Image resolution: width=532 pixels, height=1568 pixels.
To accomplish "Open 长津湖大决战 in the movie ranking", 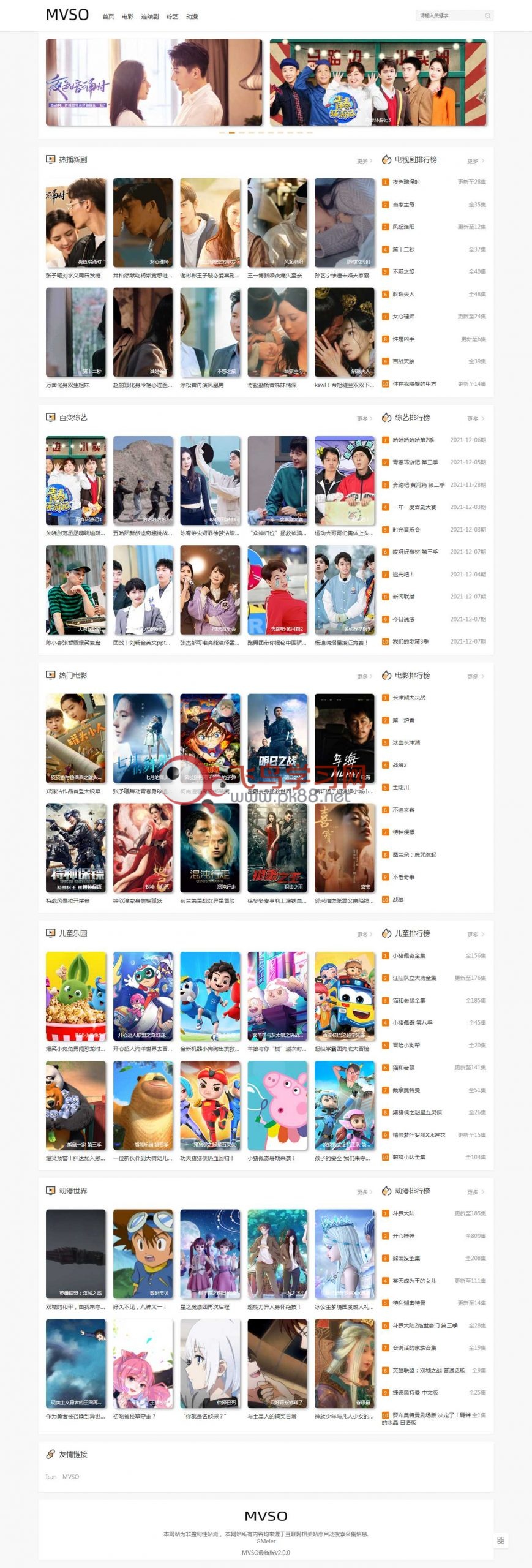I will (409, 698).
